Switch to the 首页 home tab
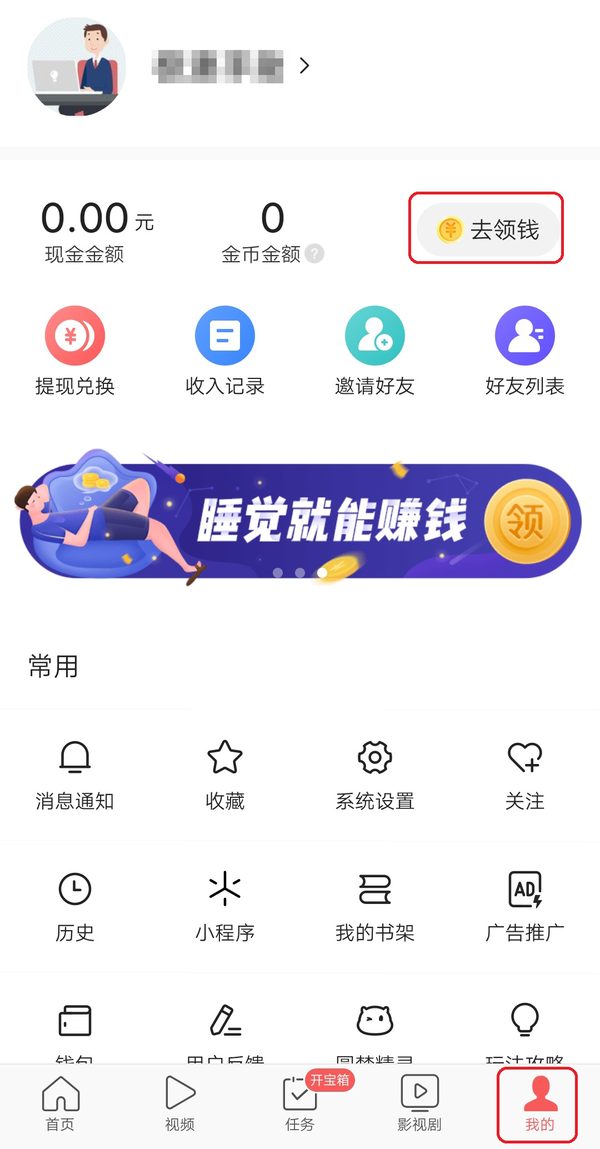Screen dimensions: 600x1149 coord(60,1105)
